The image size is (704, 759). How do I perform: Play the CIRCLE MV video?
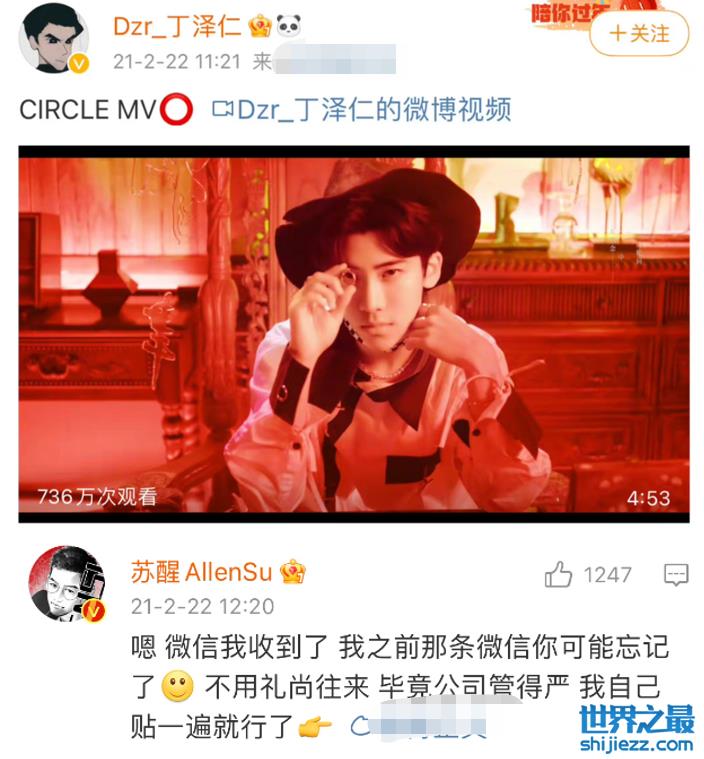coord(353,335)
